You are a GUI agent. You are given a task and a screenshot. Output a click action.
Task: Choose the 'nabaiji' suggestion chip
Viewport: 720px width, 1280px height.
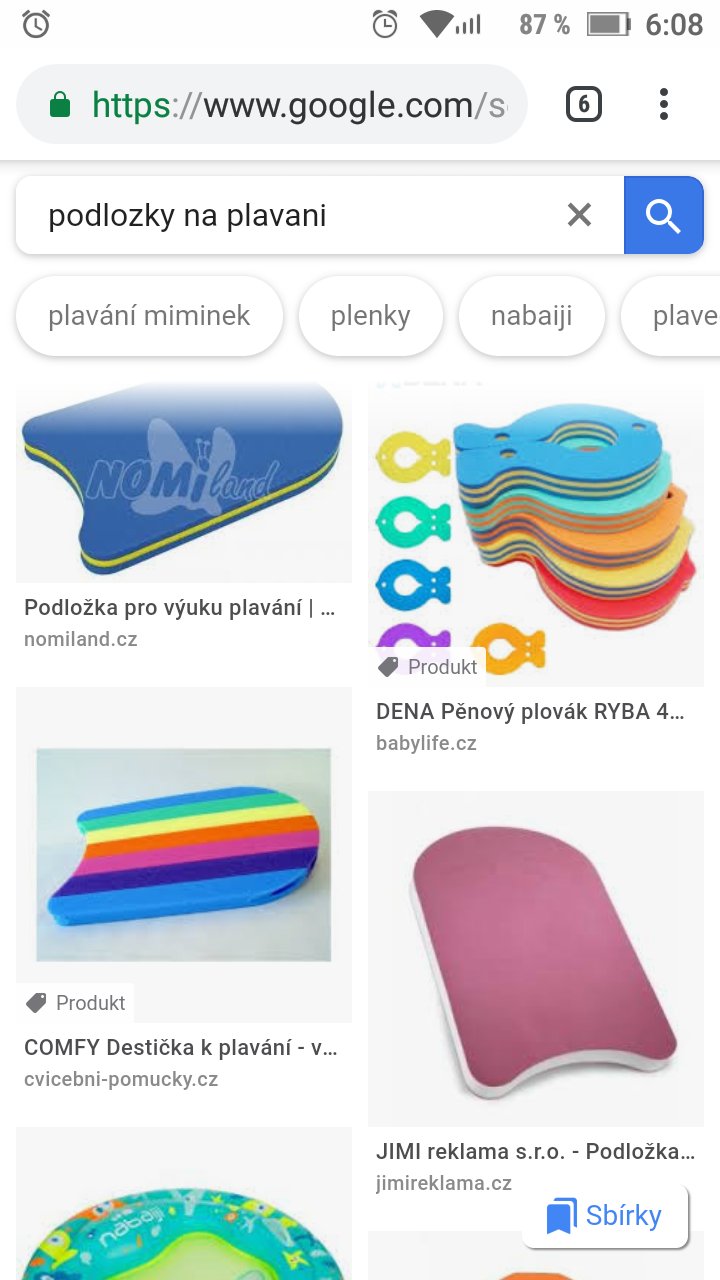pyautogui.click(x=531, y=316)
